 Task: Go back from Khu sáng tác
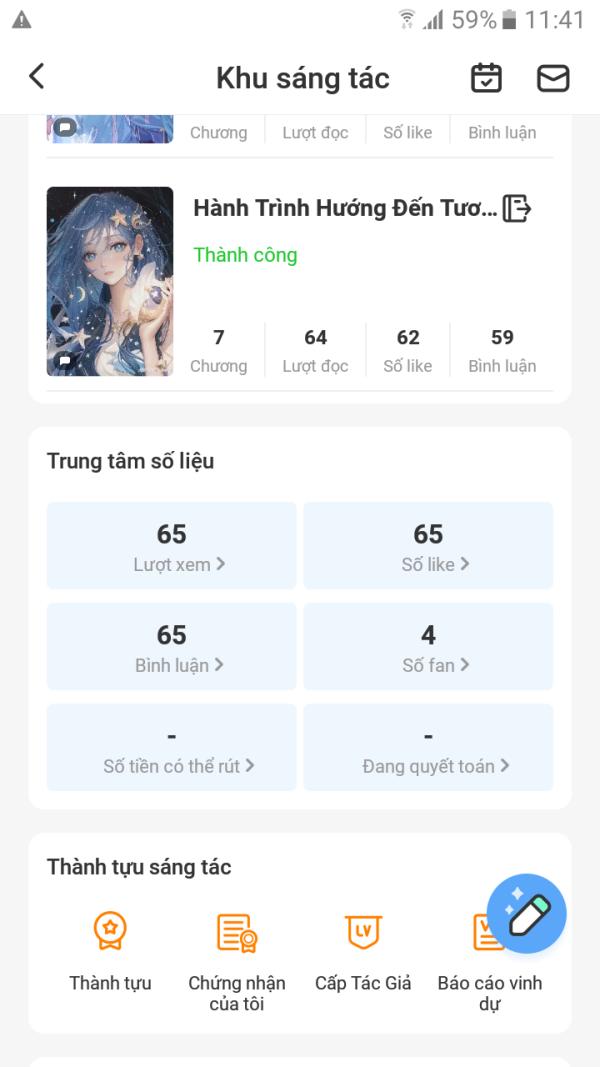(37, 77)
